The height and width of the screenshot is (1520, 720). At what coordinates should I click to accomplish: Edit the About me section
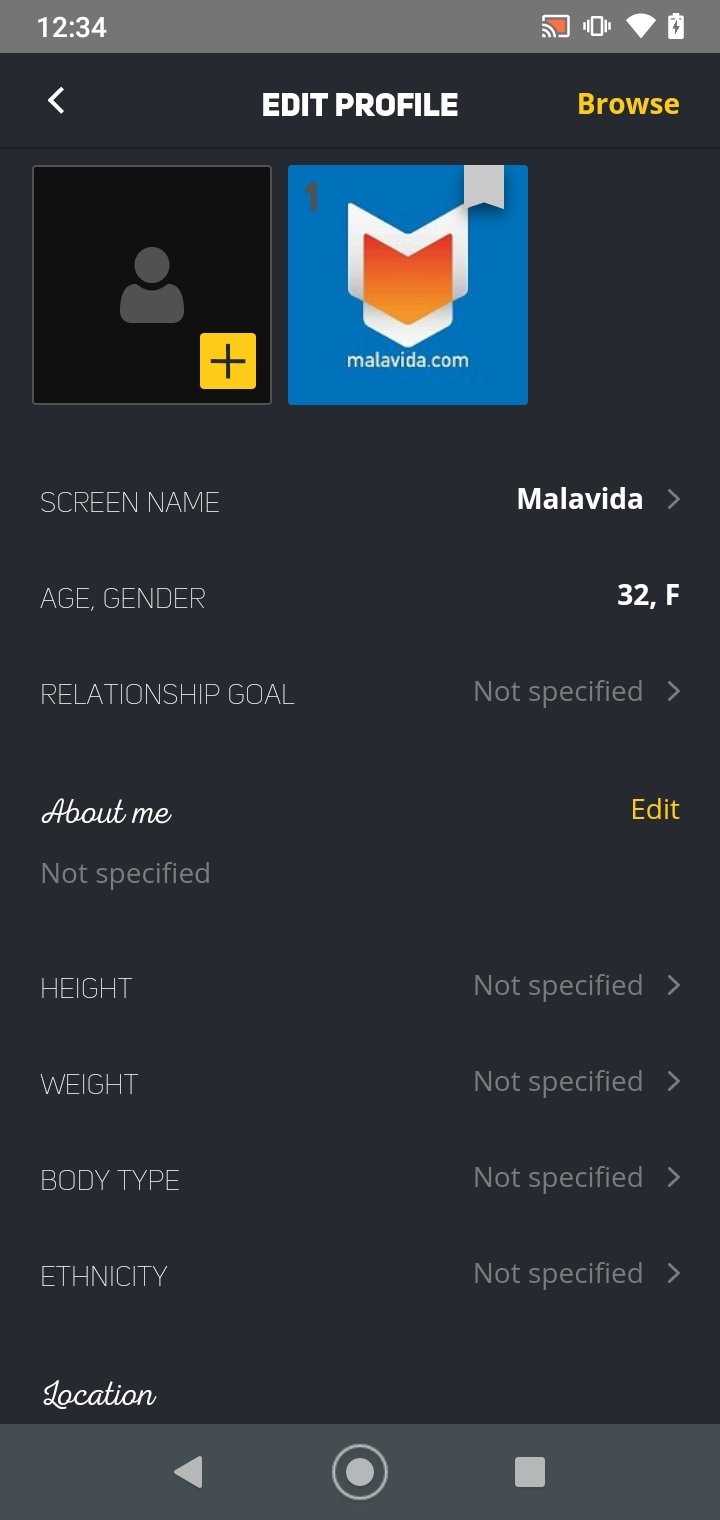point(655,809)
